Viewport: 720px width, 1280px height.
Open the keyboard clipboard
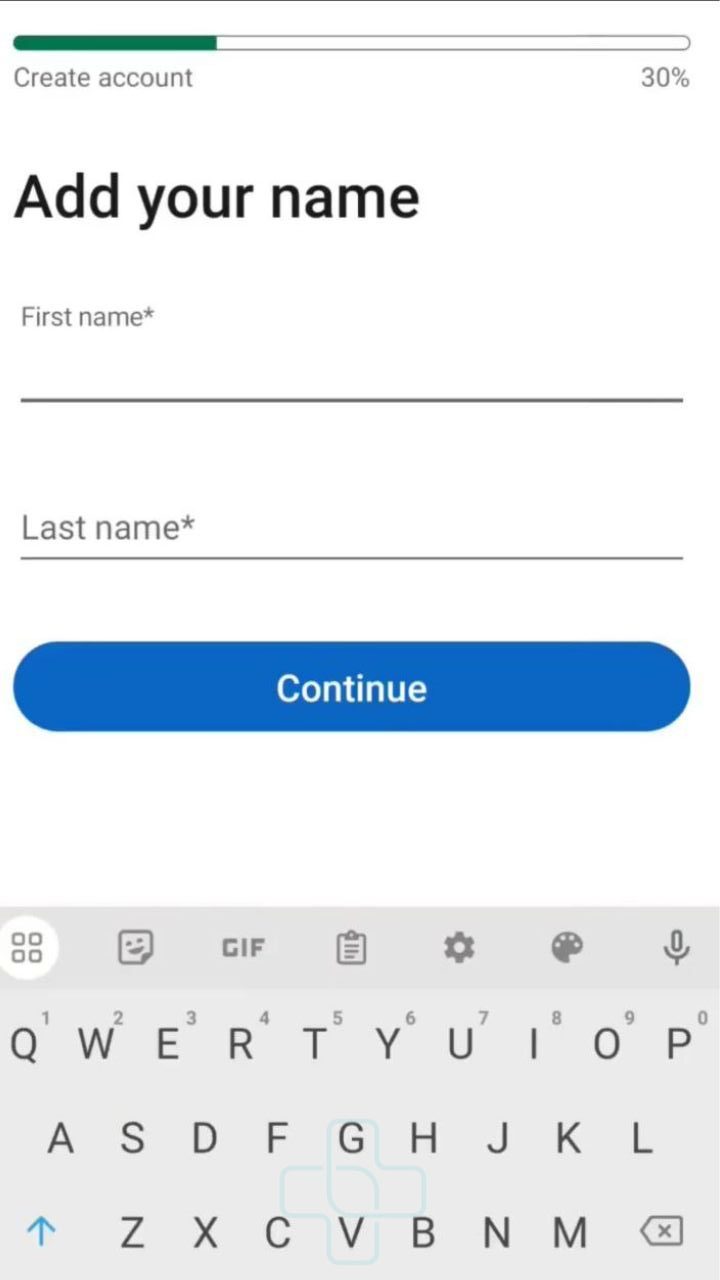point(351,947)
